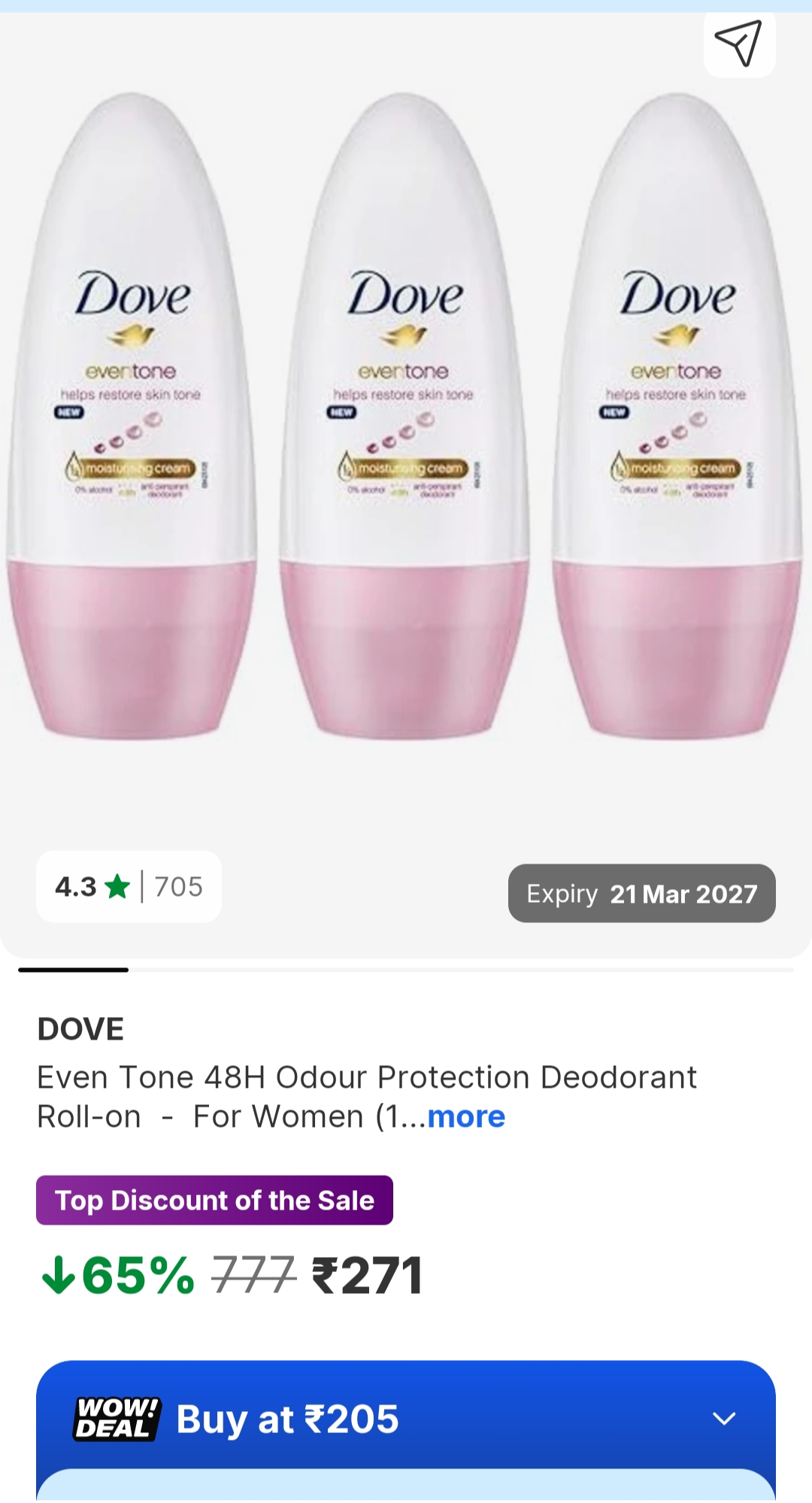Share this Dove deodorant product
The width and height of the screenshot is (812, 1503).
click(739, 44)
